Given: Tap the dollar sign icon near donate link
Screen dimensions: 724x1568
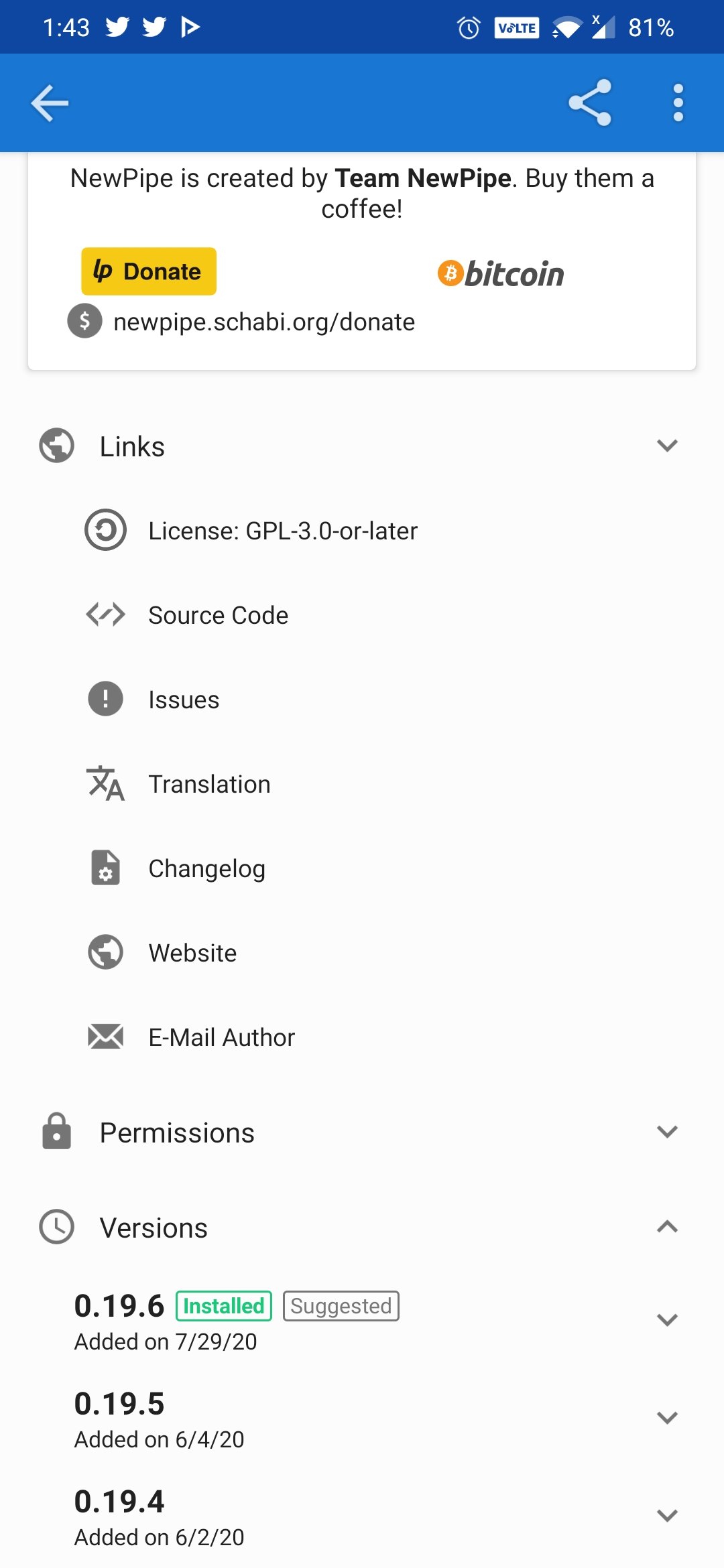Looking at the screenshot, I should pos(85,322).
